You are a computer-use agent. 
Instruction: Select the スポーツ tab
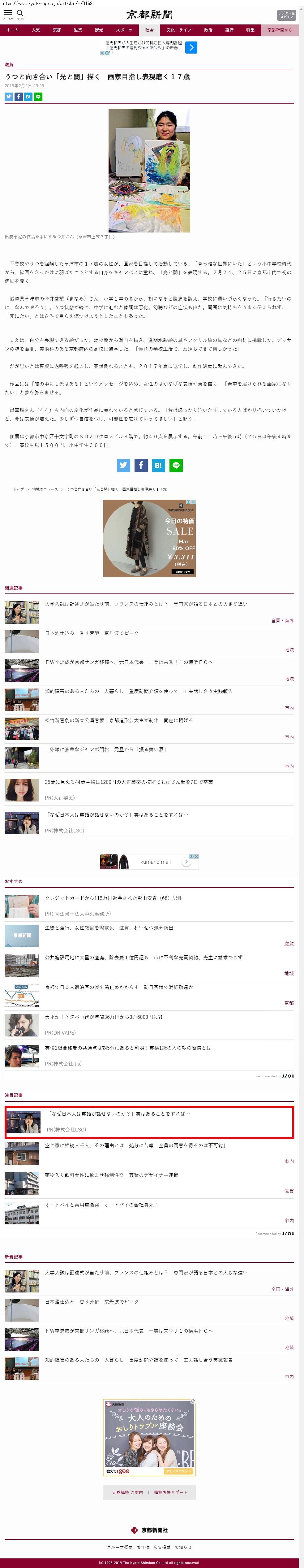click(124, 30)
